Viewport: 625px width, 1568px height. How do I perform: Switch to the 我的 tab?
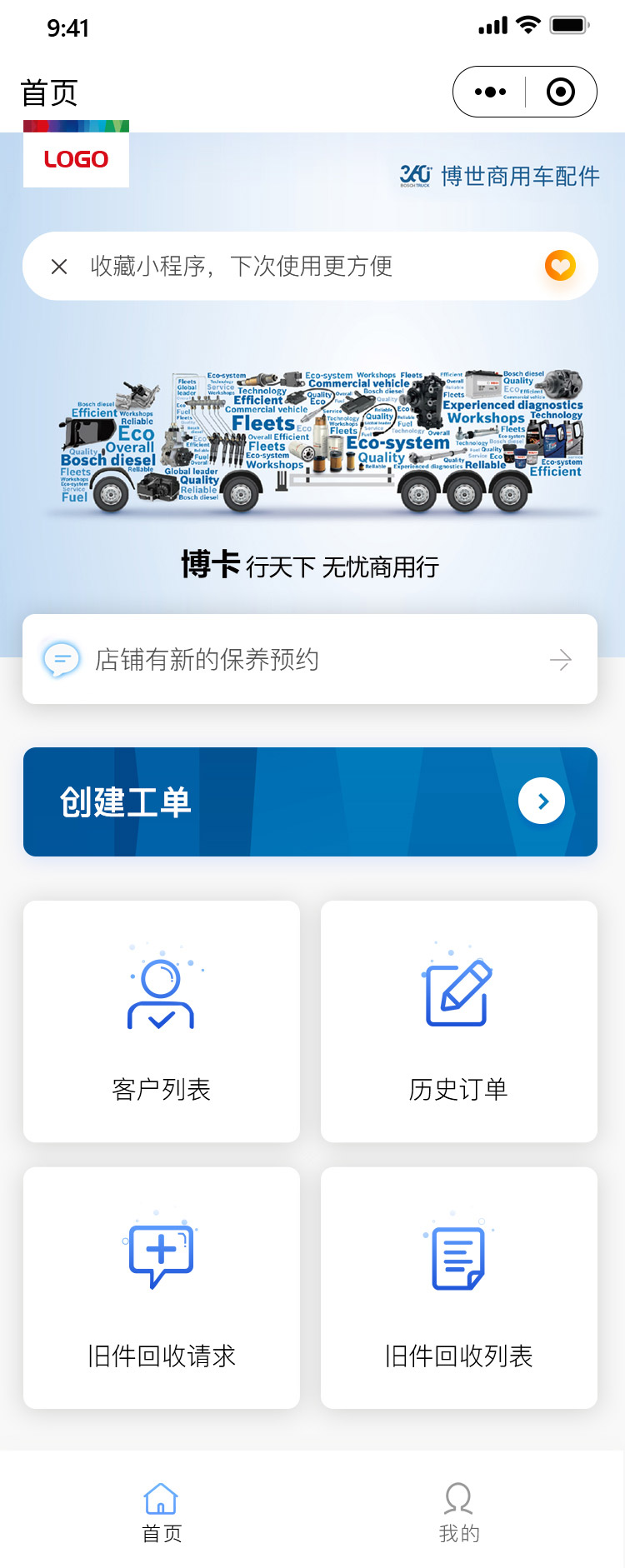[459, 1511]
